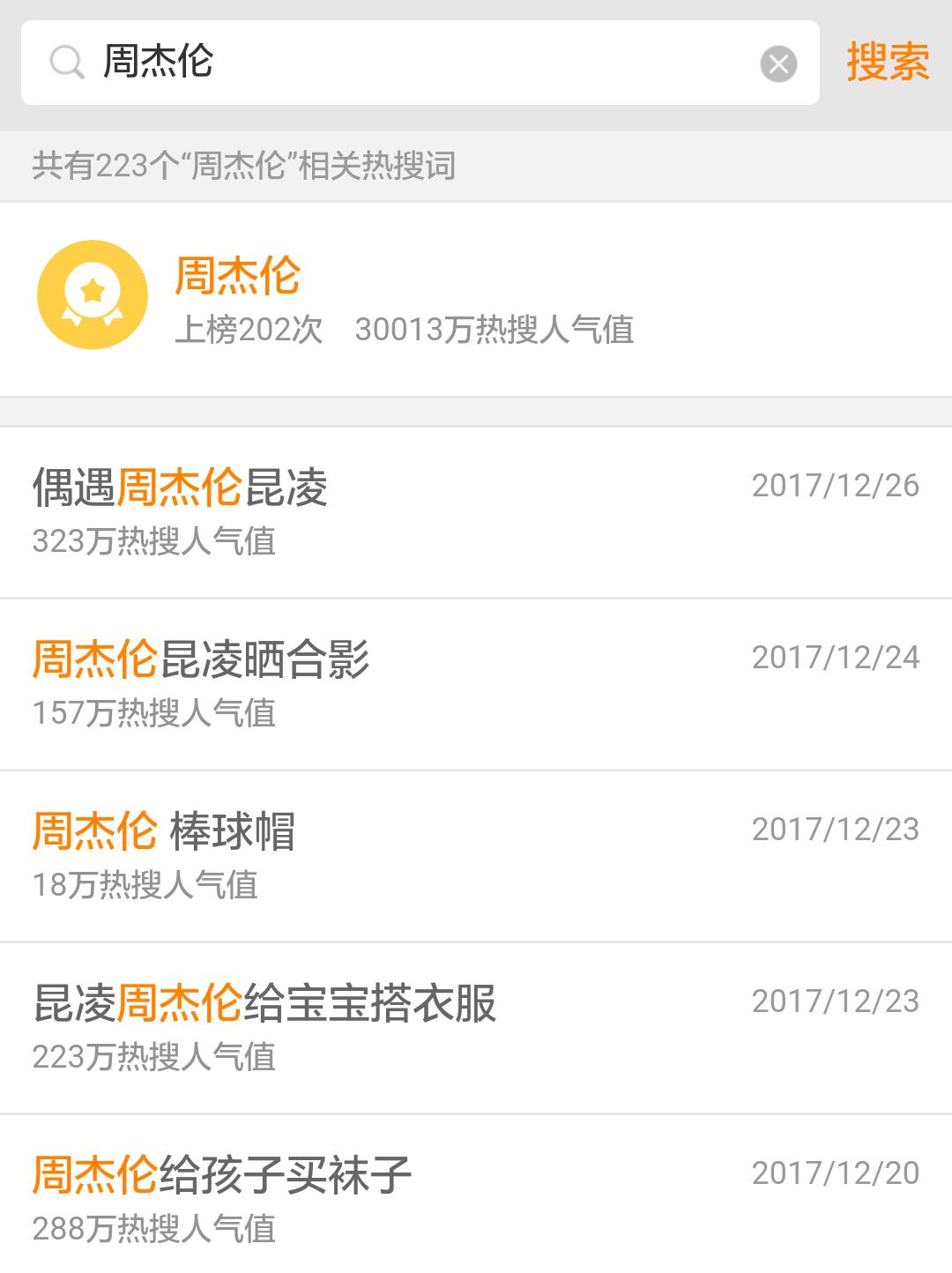The image size is (952, 1273).
Task: Select the 323万热搜人气值 text
Action: point(154,541)
